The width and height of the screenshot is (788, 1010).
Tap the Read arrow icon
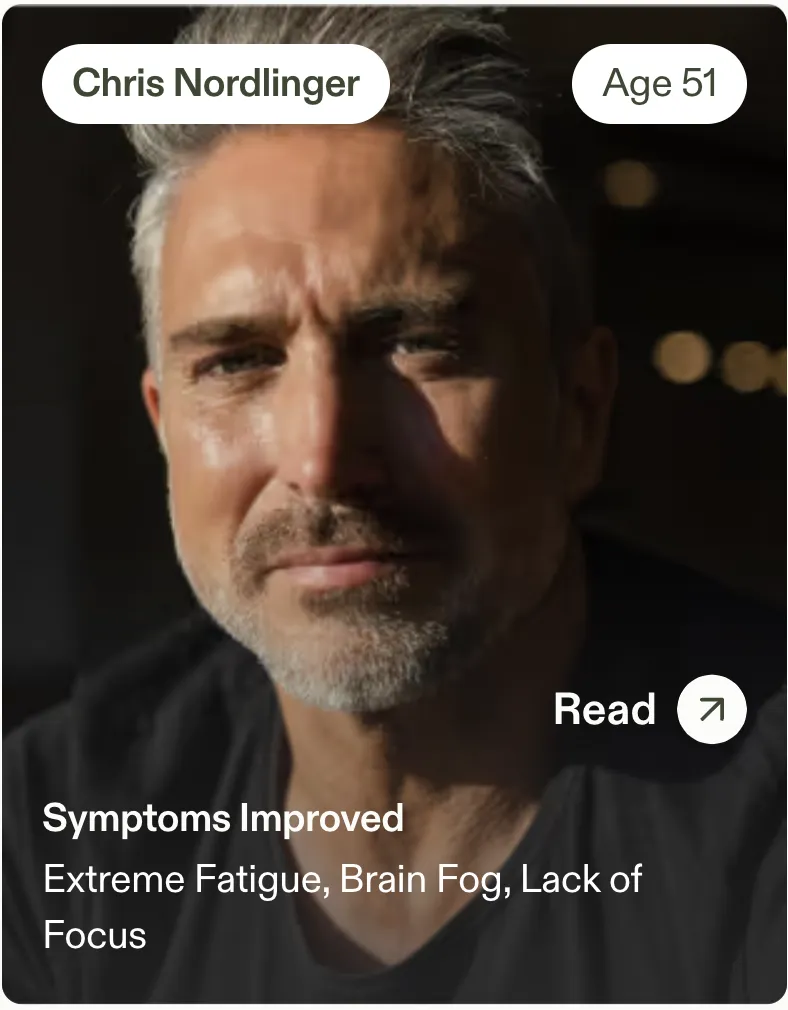coord(711,709)
